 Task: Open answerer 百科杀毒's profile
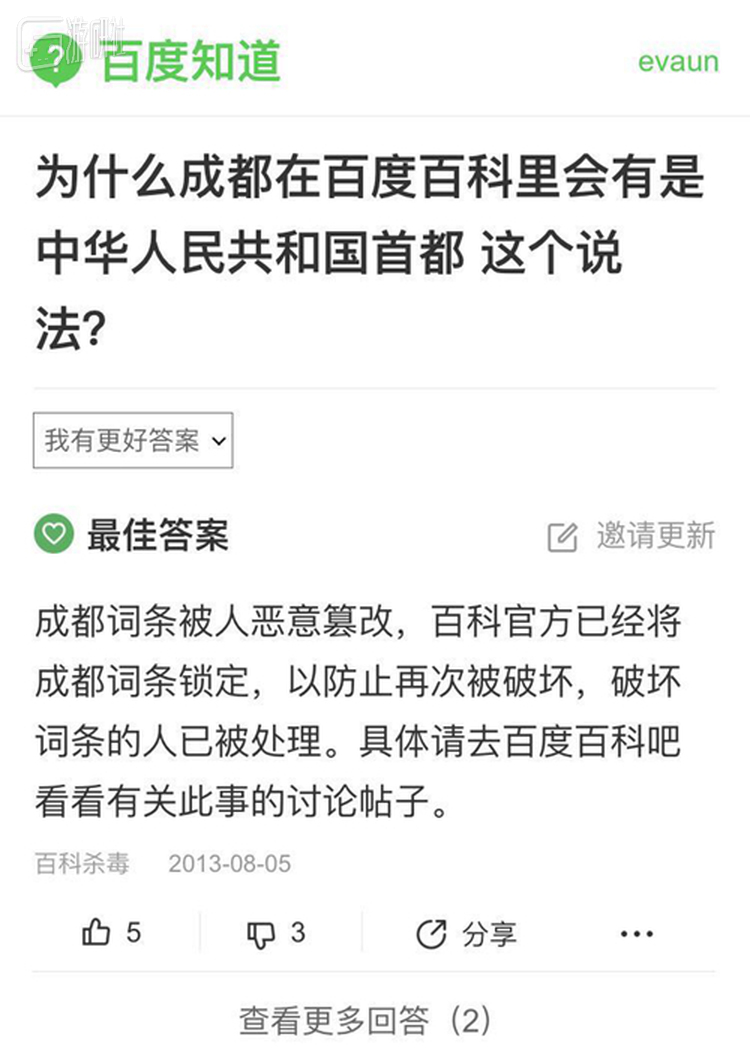[x=82, y=863]
